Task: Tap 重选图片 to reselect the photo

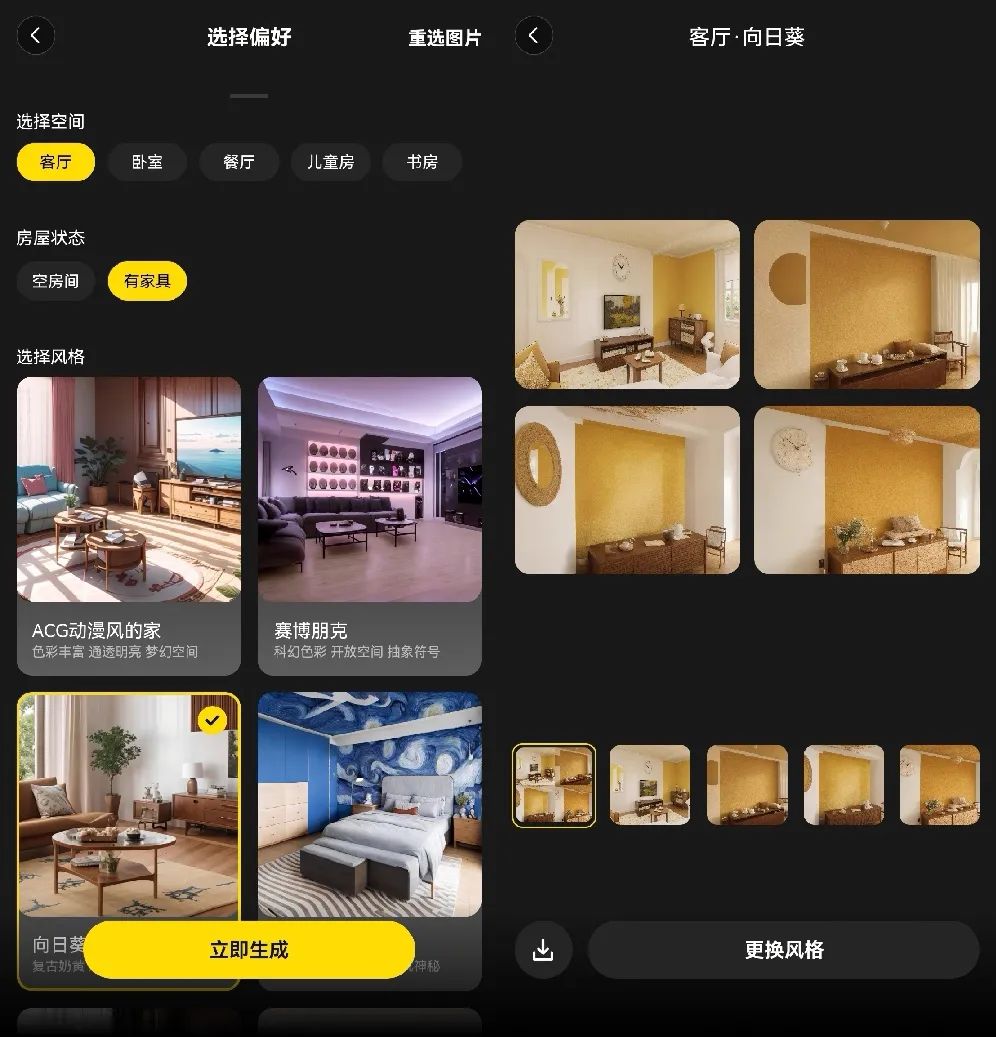Action: (445, 36)
